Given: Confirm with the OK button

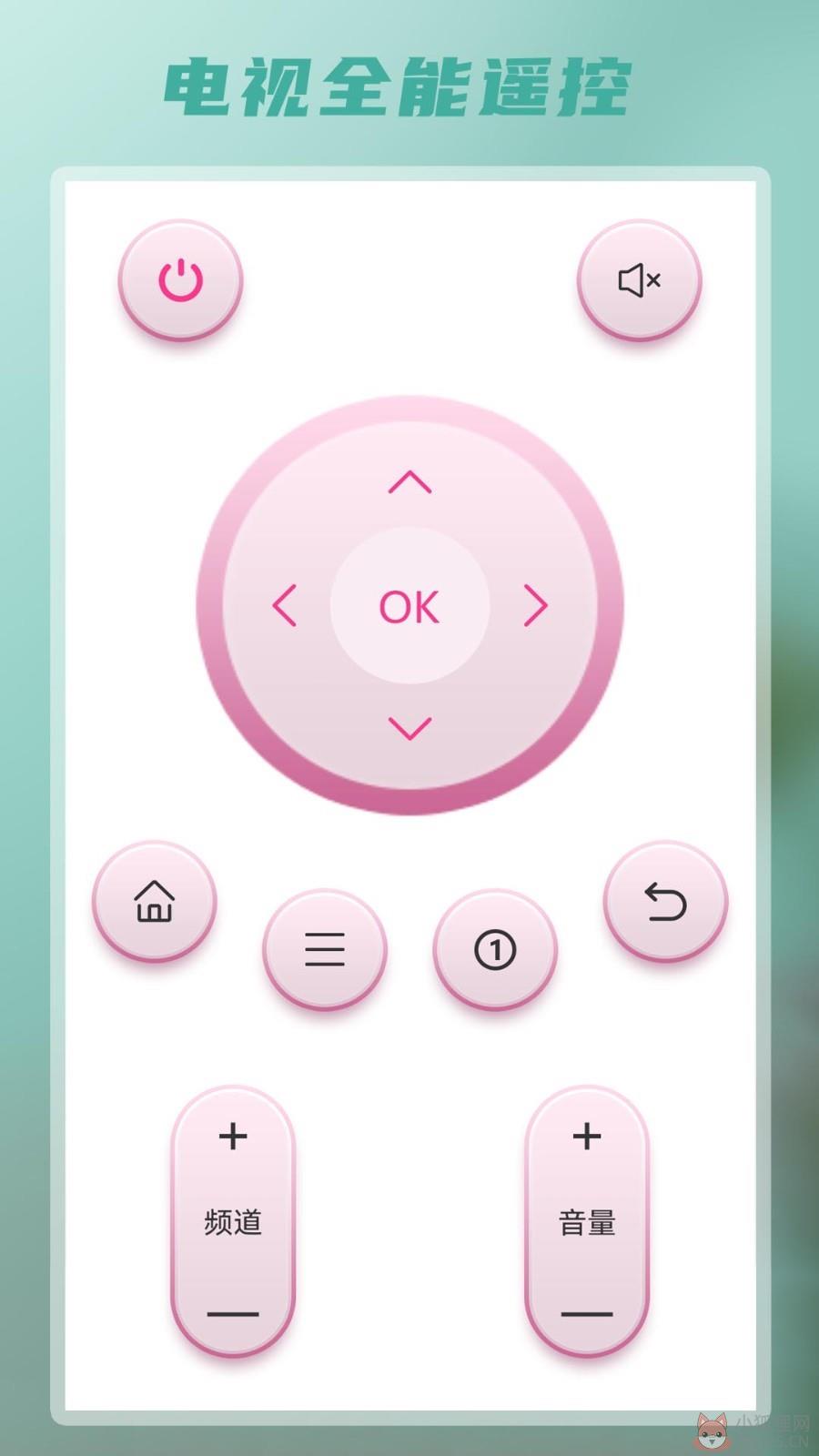Looking at the screenshot, I should (409, 606).
